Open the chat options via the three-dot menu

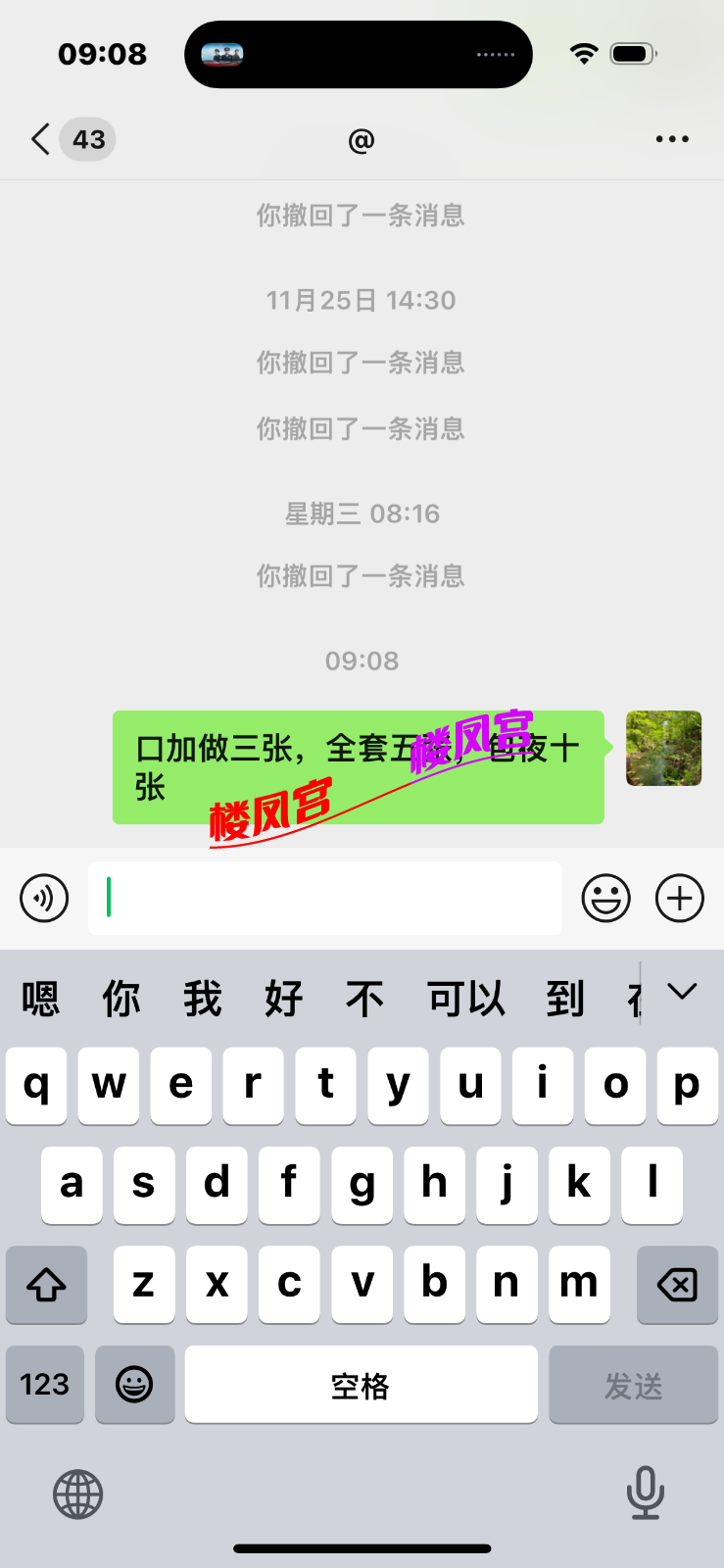(672, 139)
